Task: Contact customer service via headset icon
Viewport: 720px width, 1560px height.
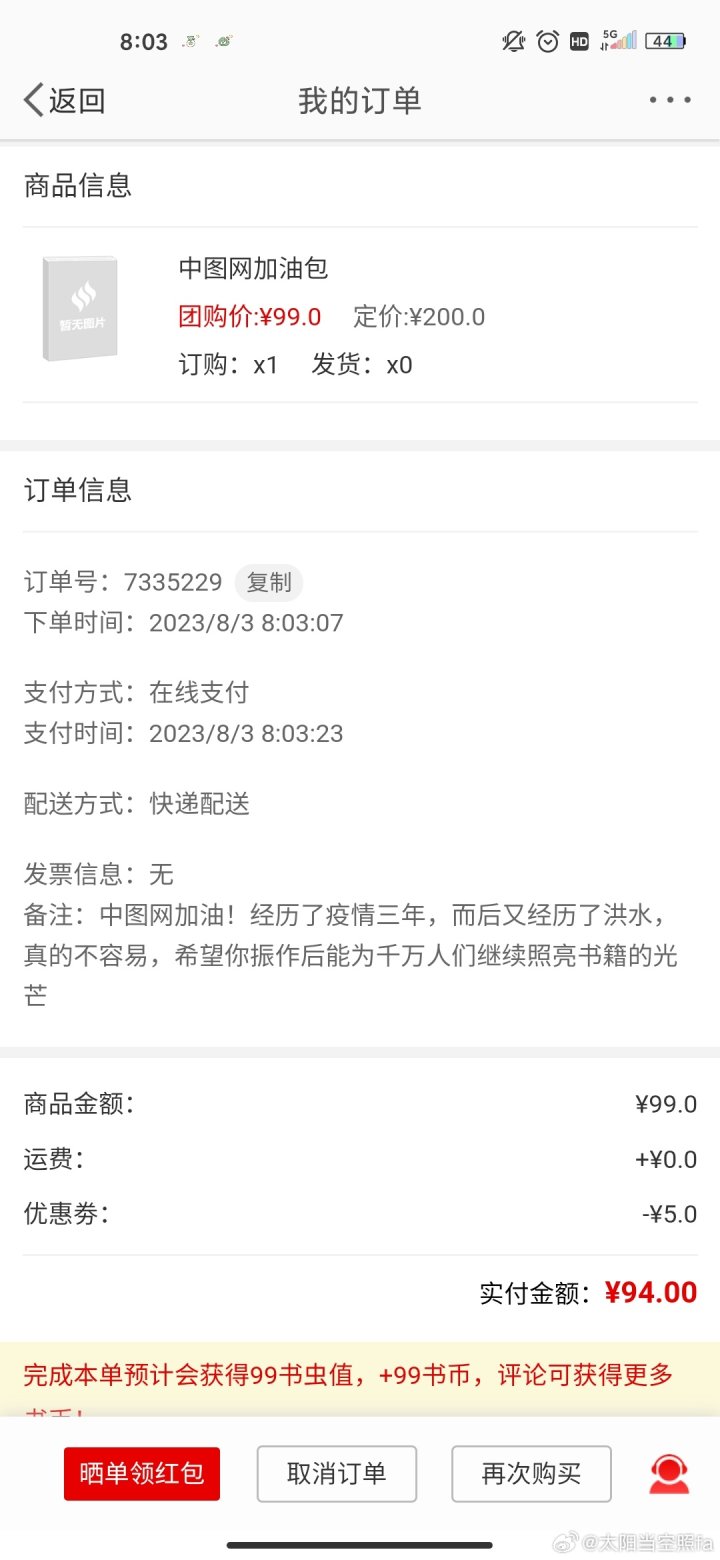Action: pyautogui.click(x=669, y=1473)
